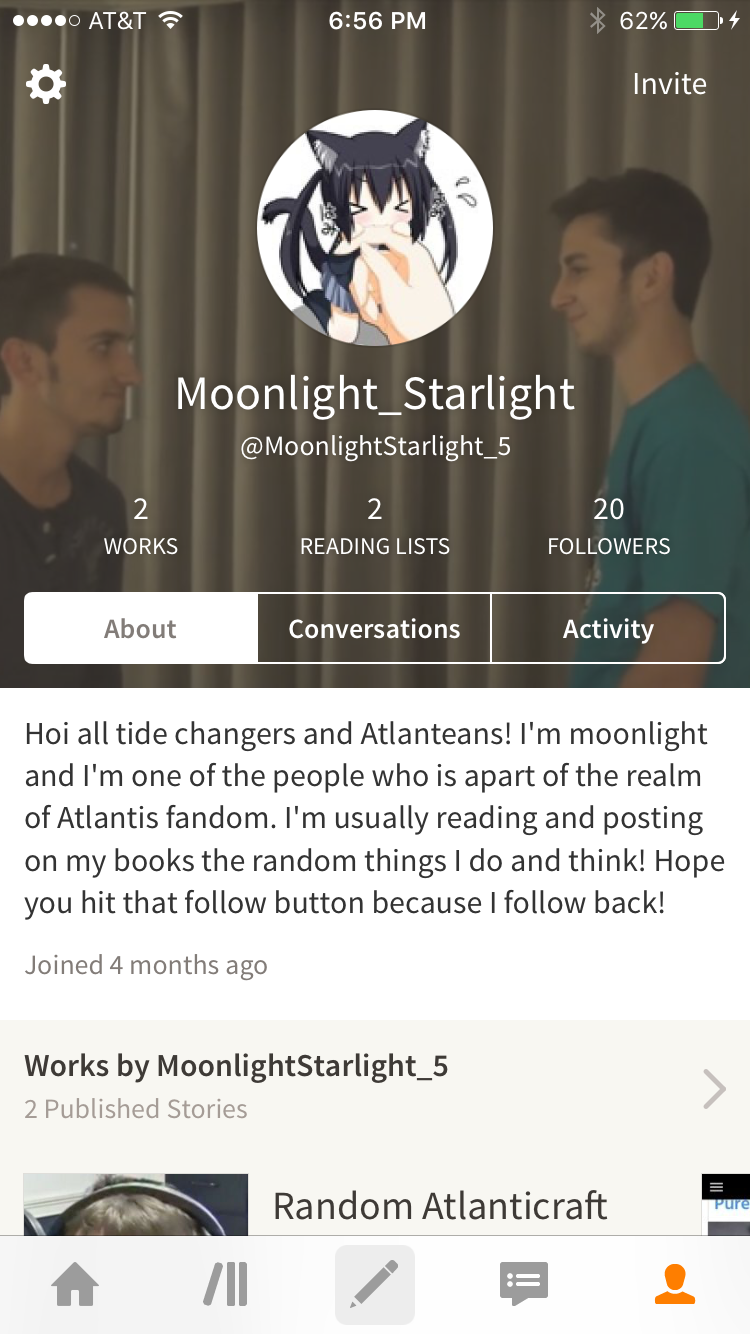Switch to the Activity tab
750x1334 pixels.
[608, 628]
